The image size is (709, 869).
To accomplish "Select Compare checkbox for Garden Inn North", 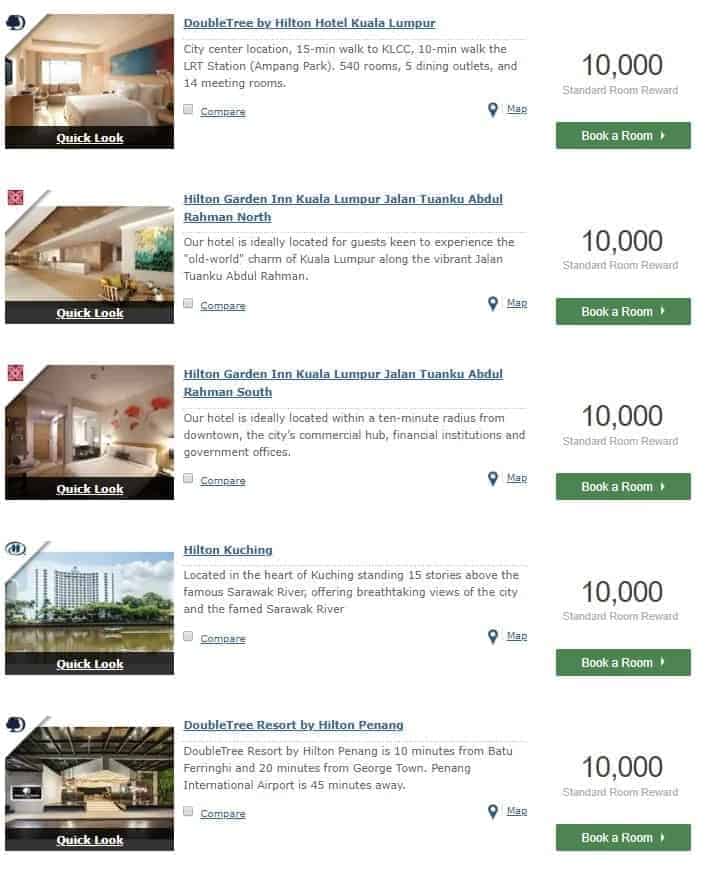I will (189, 304).
